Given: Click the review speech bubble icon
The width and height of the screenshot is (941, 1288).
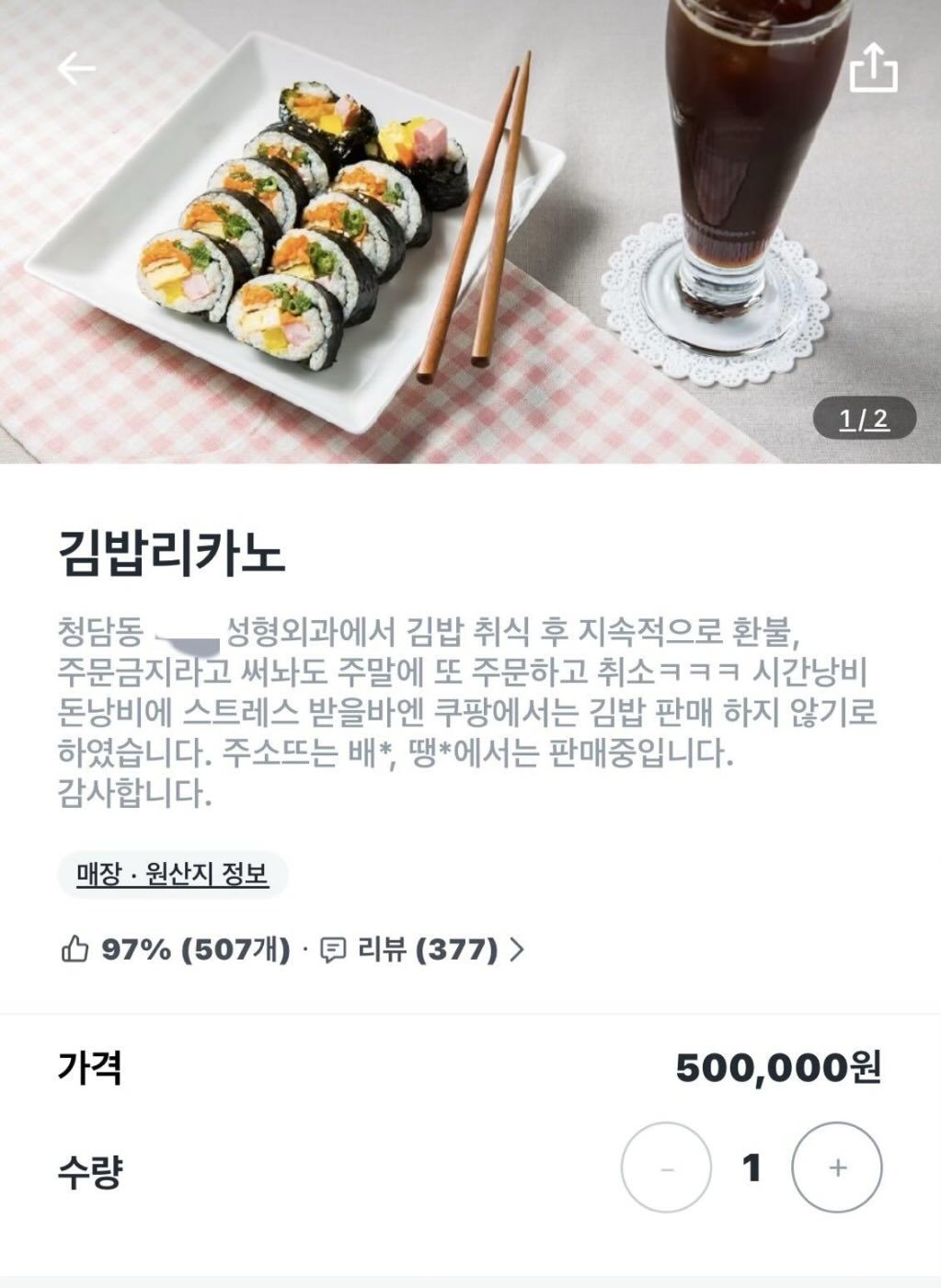Looking at the screenshot, I should (334, 948).
